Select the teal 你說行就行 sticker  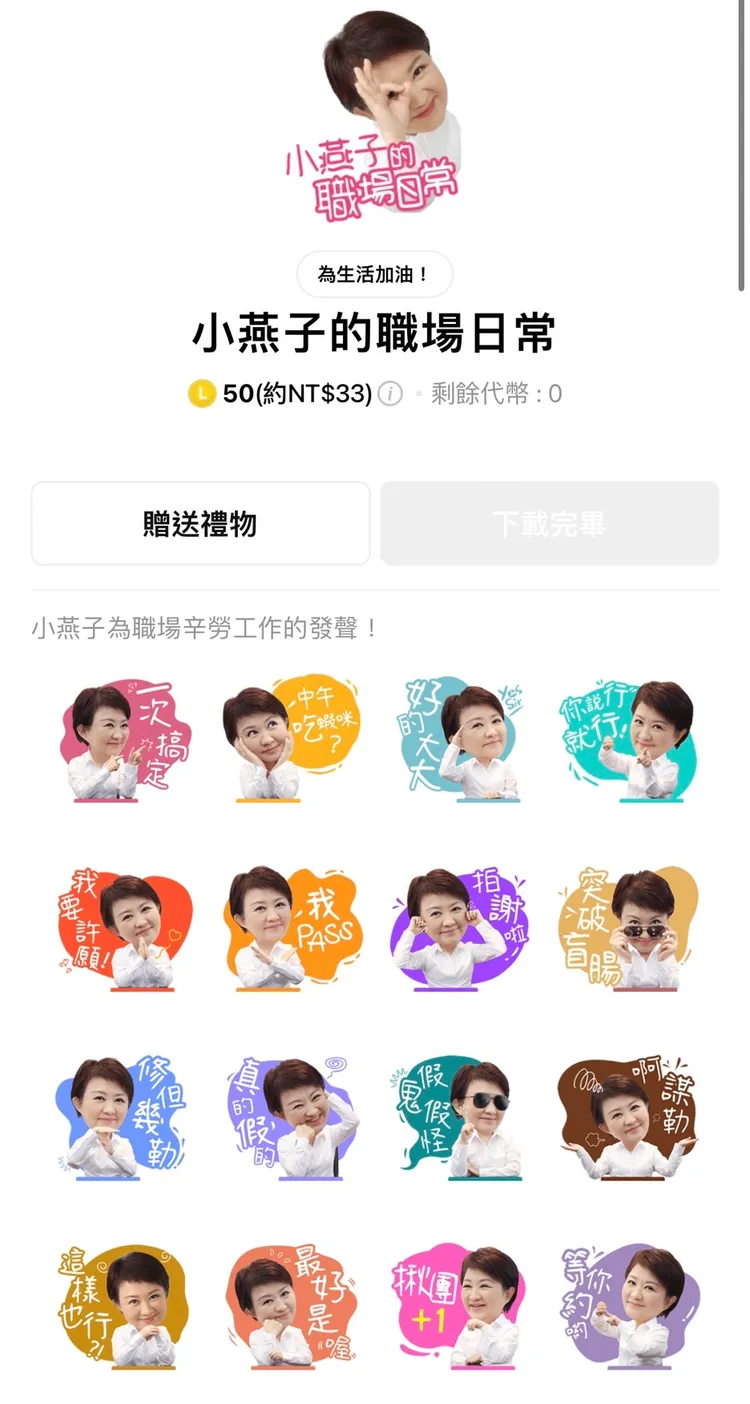point(630,740)
